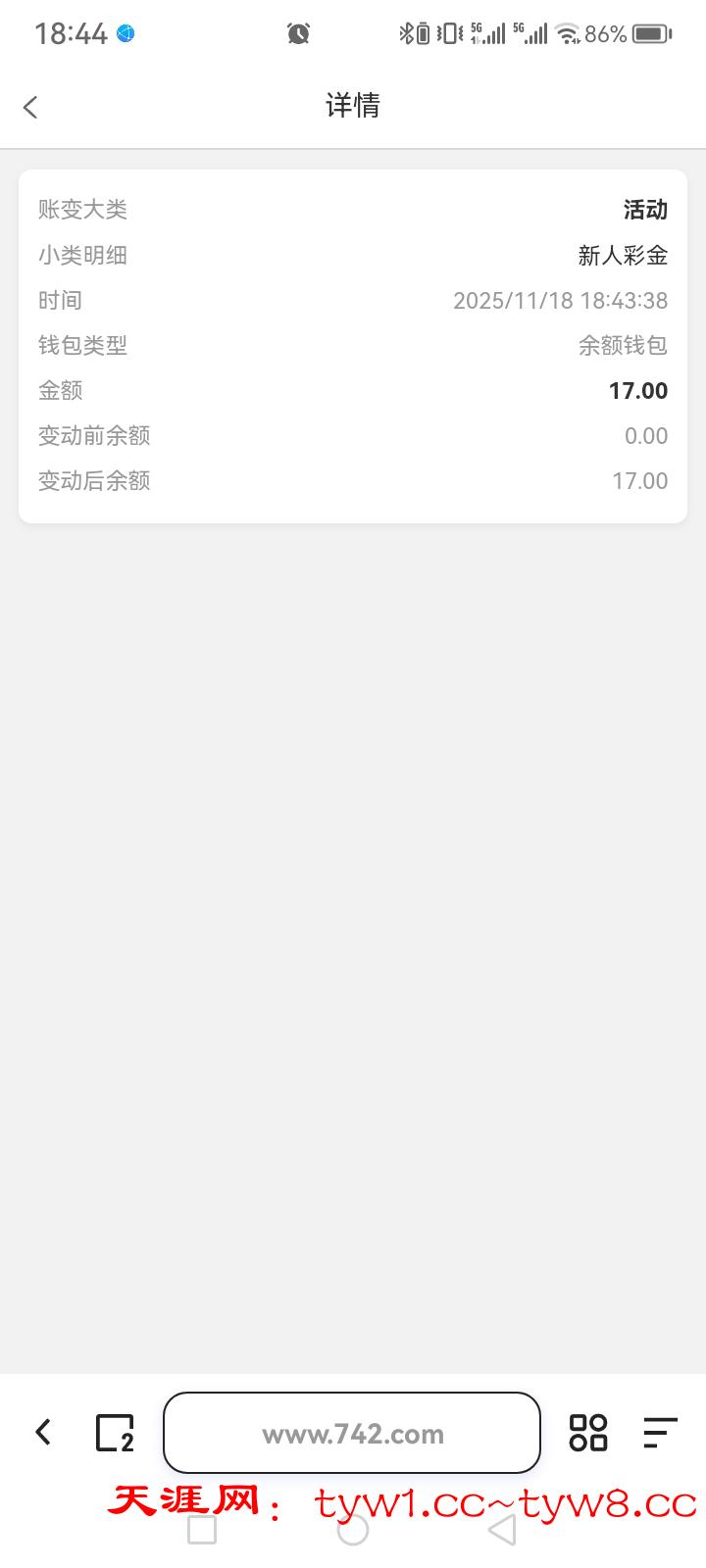Open the browser tab switcher
Viewport: 706px width, 1568px height.
point(115,1433)
